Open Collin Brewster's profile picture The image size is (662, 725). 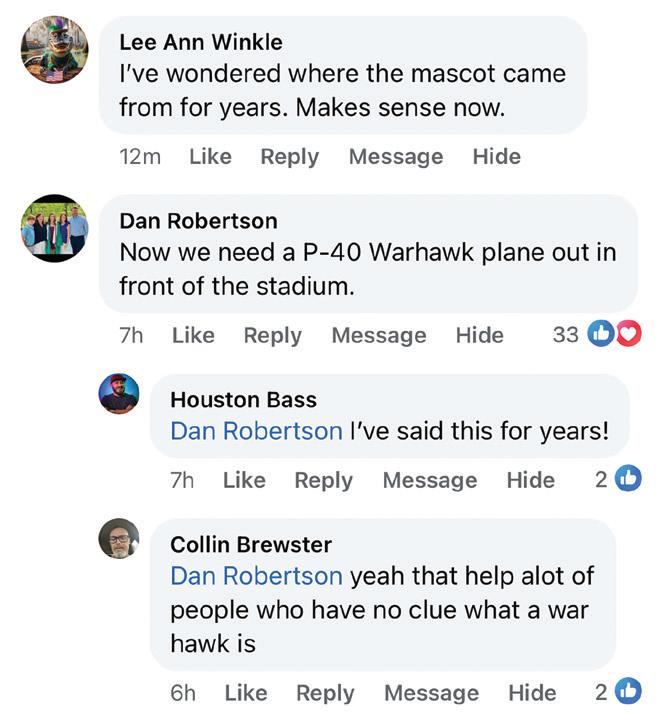pyautogui.click(x=119, y=541)
